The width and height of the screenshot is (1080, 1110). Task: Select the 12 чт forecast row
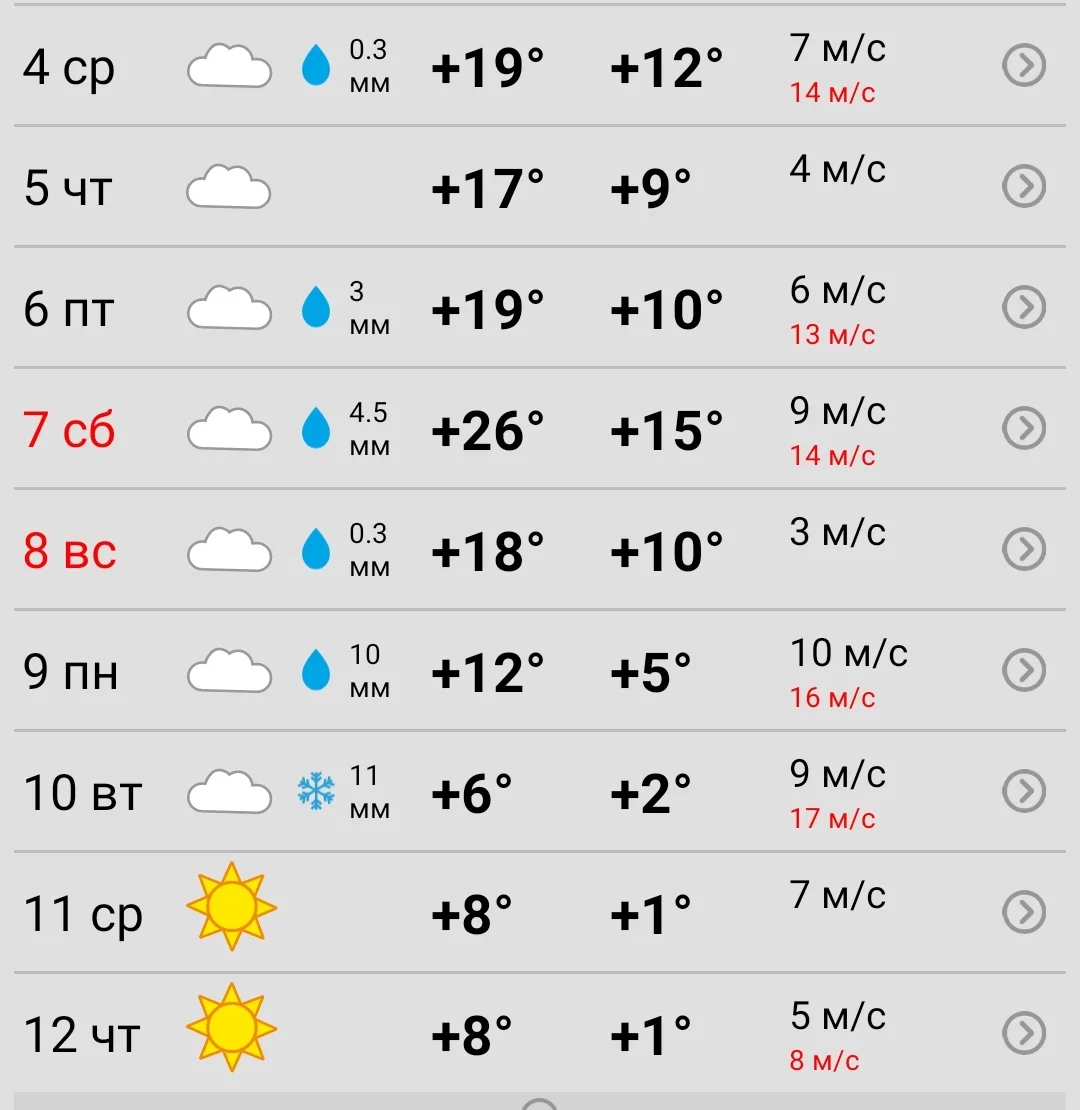coord(1023,1034)
